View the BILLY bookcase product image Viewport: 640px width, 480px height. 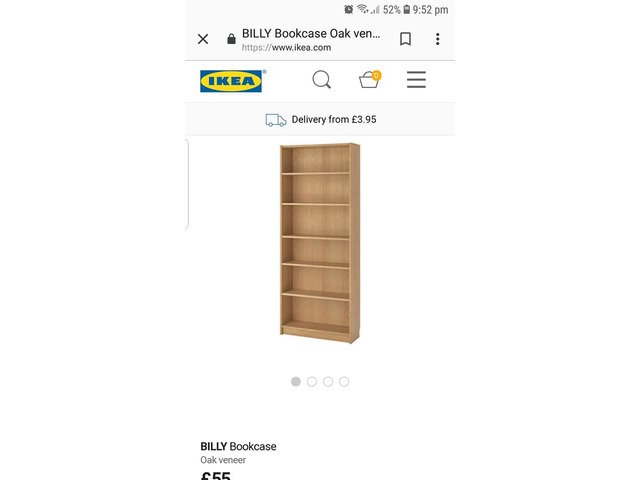[320, 243]
